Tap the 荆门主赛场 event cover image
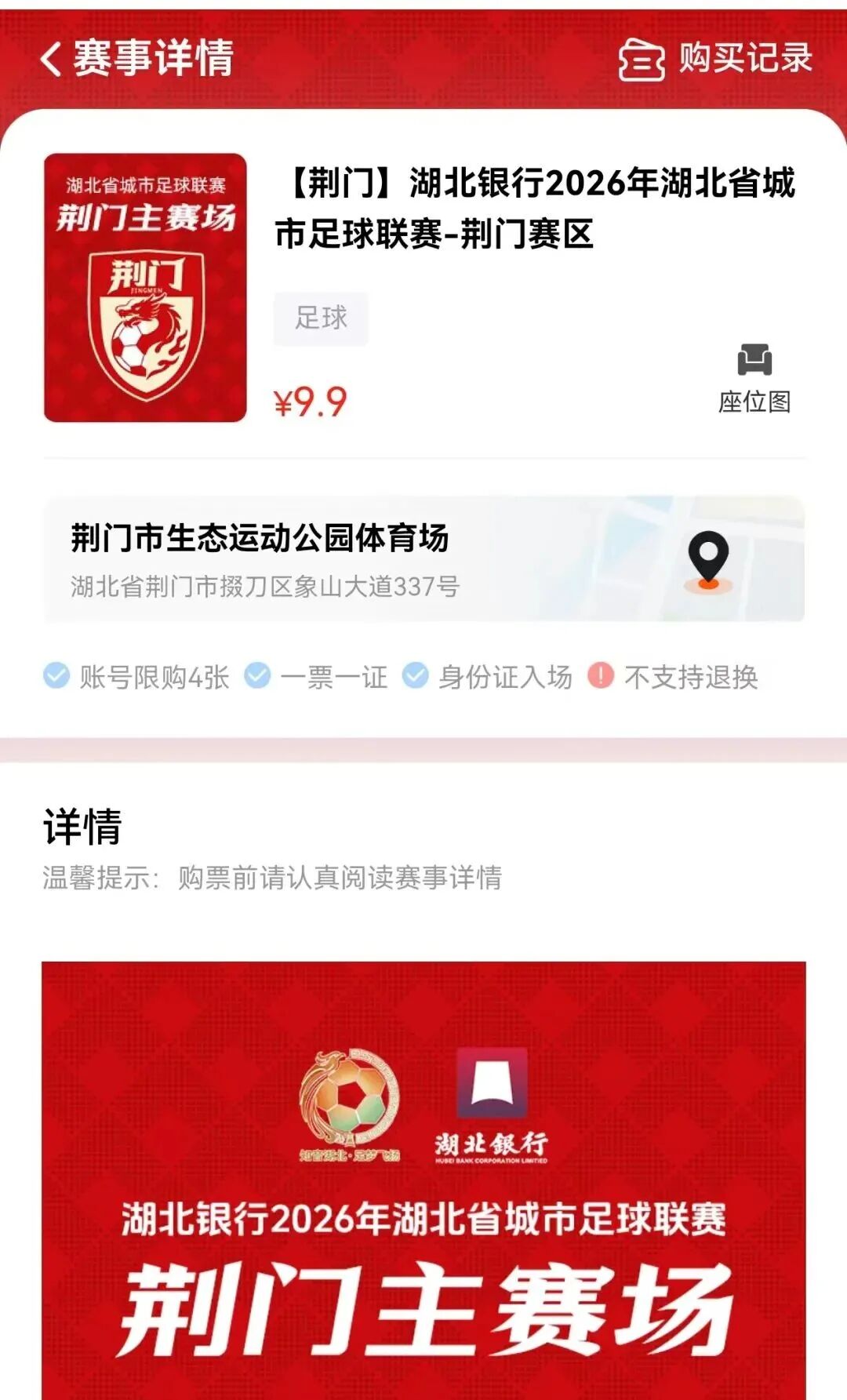Screen dimensions: 847x1400 tap(145, 288)
